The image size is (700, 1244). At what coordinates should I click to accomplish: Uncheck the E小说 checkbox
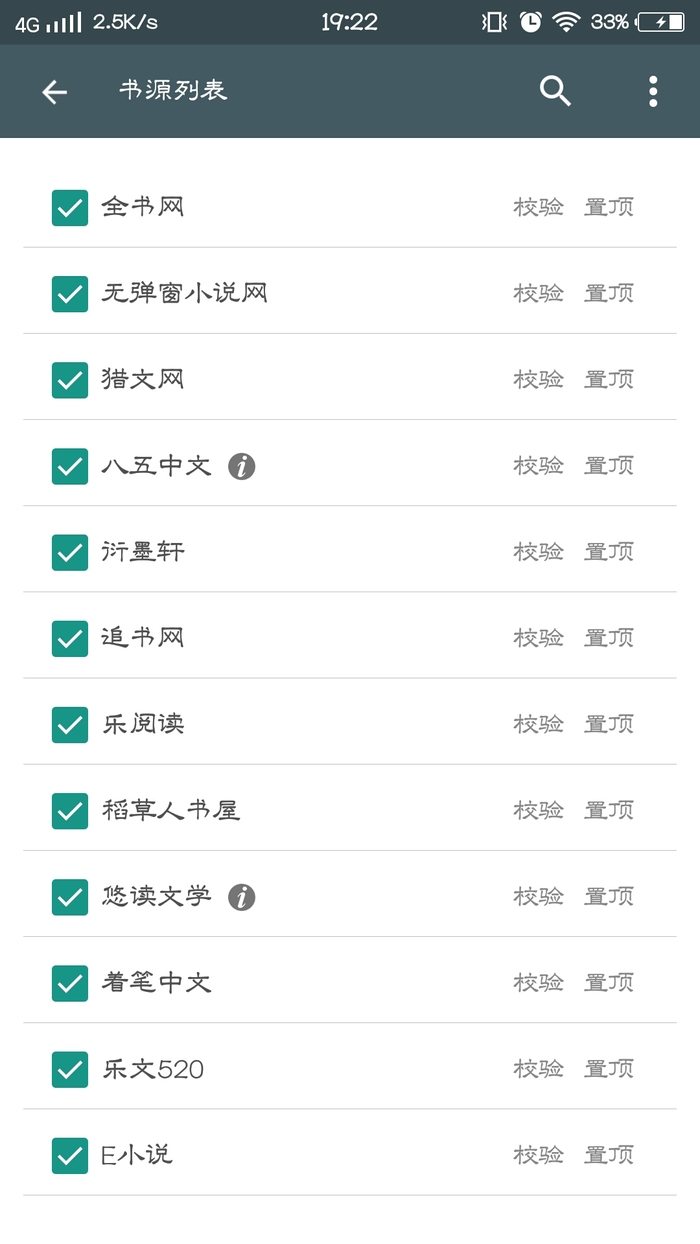tap(70, 1155)
